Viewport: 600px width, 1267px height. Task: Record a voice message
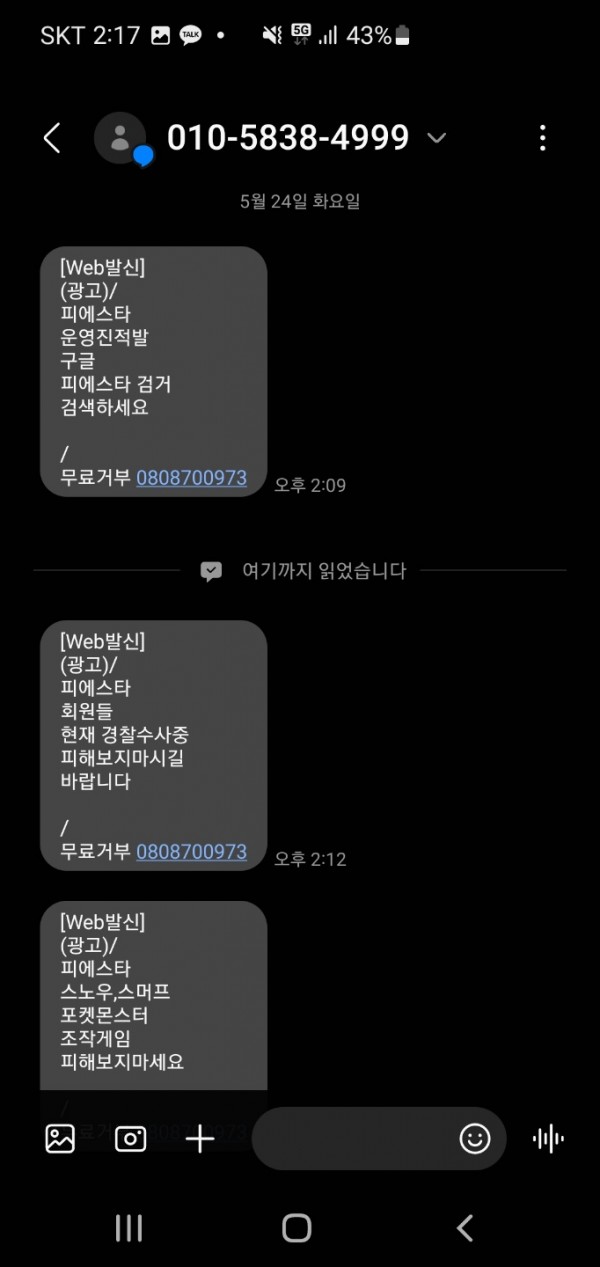548,1138
